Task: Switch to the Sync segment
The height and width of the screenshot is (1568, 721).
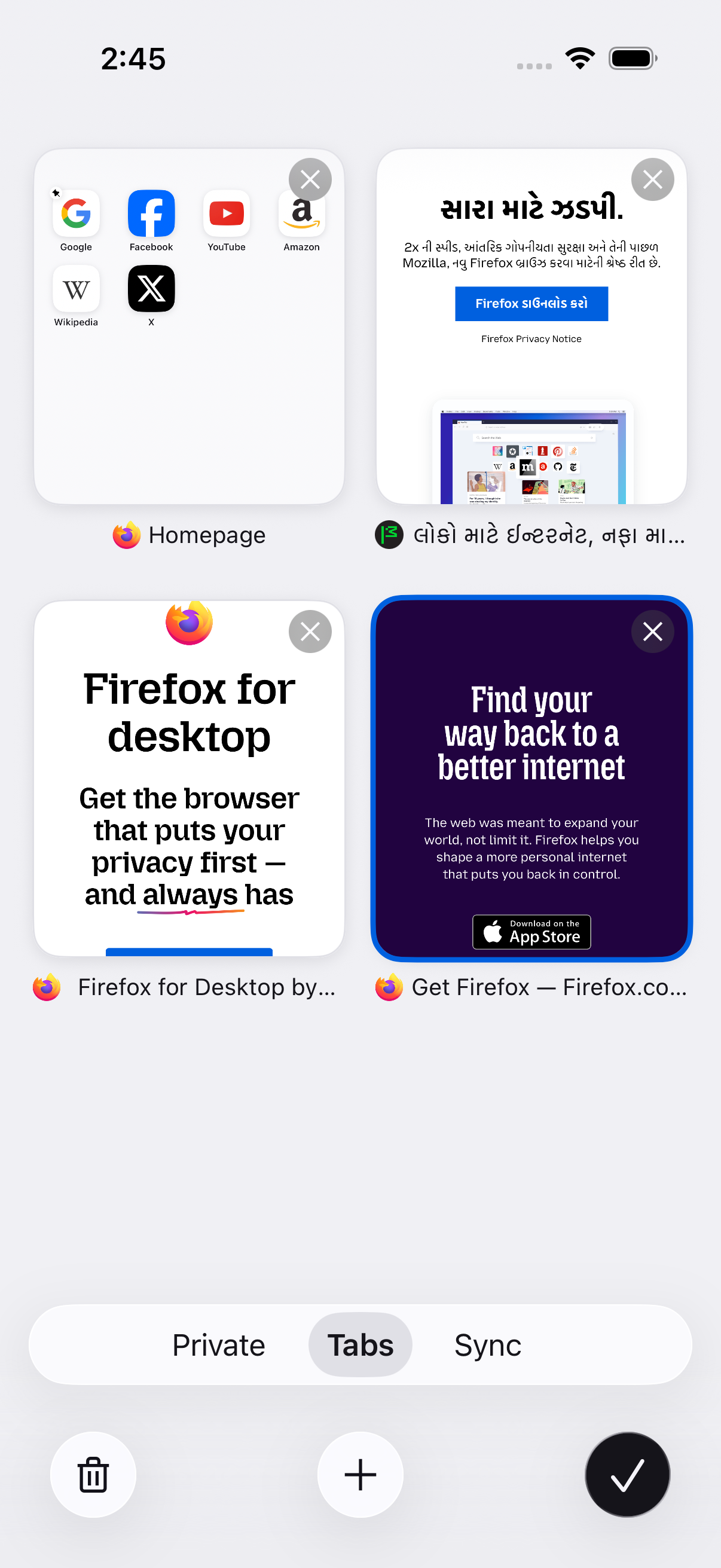Action: point(488,1344)
